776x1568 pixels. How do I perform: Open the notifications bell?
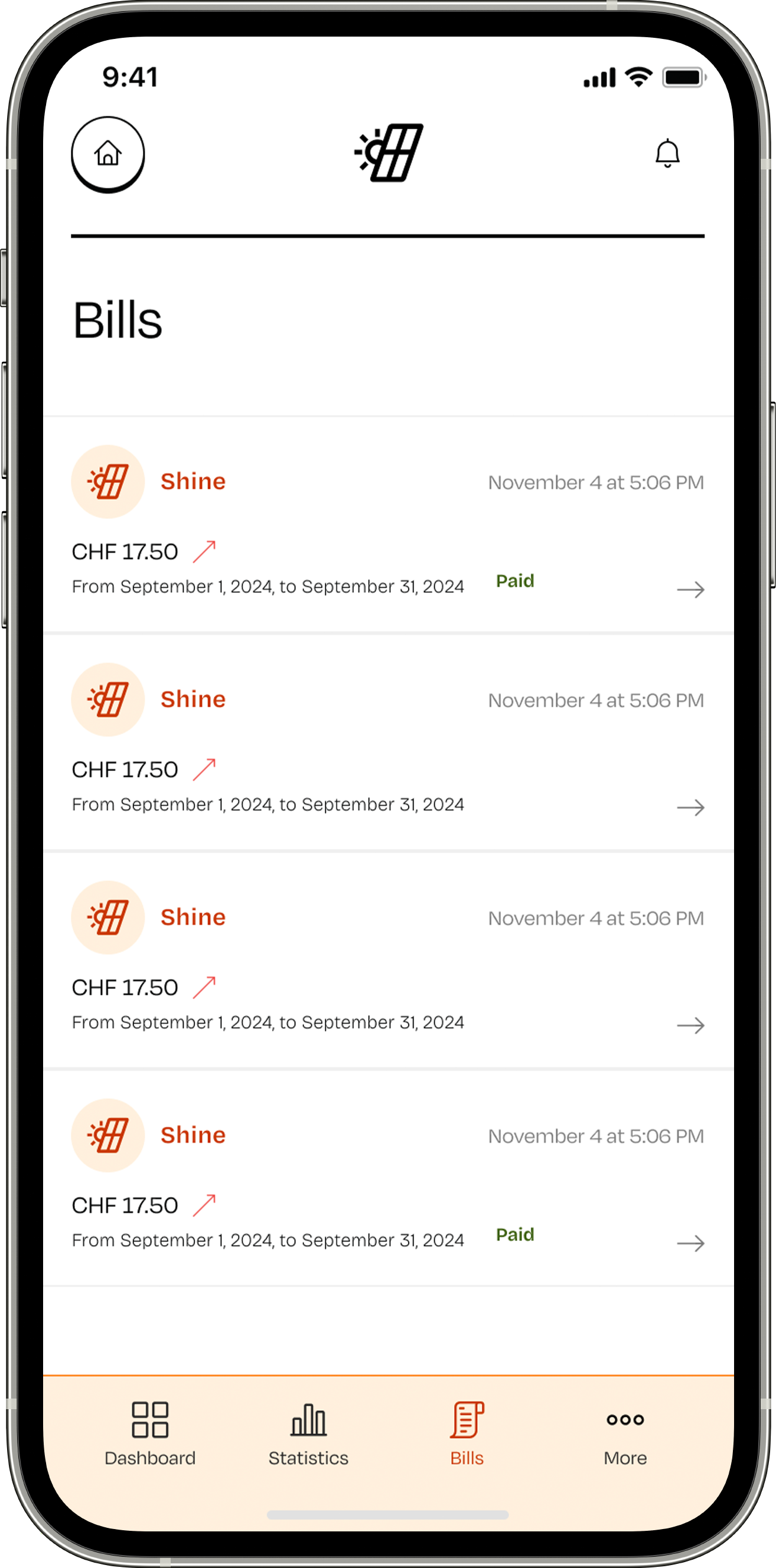click(x=667, y=153)
